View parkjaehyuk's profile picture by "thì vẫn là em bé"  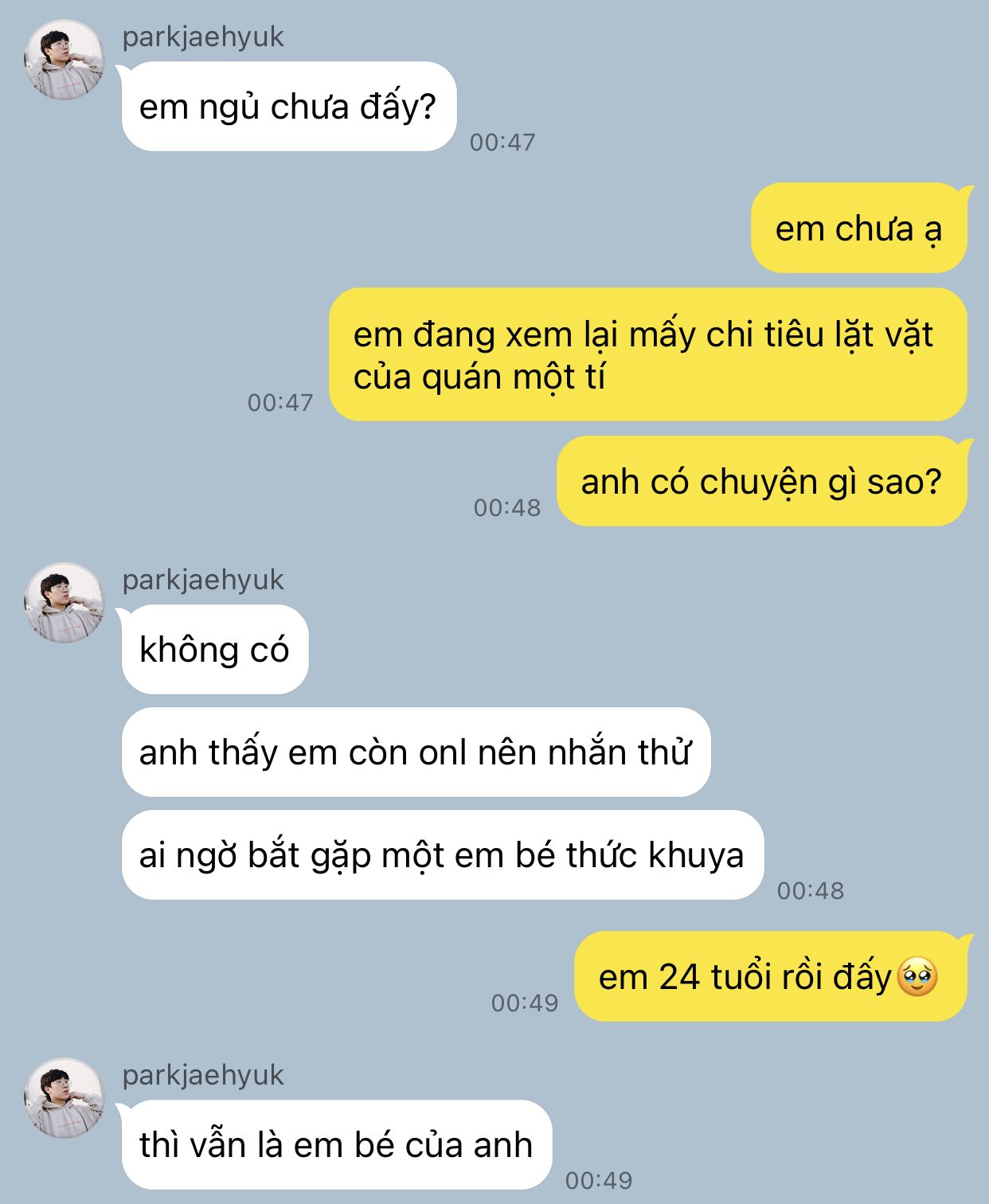(x=64, y=1098)
